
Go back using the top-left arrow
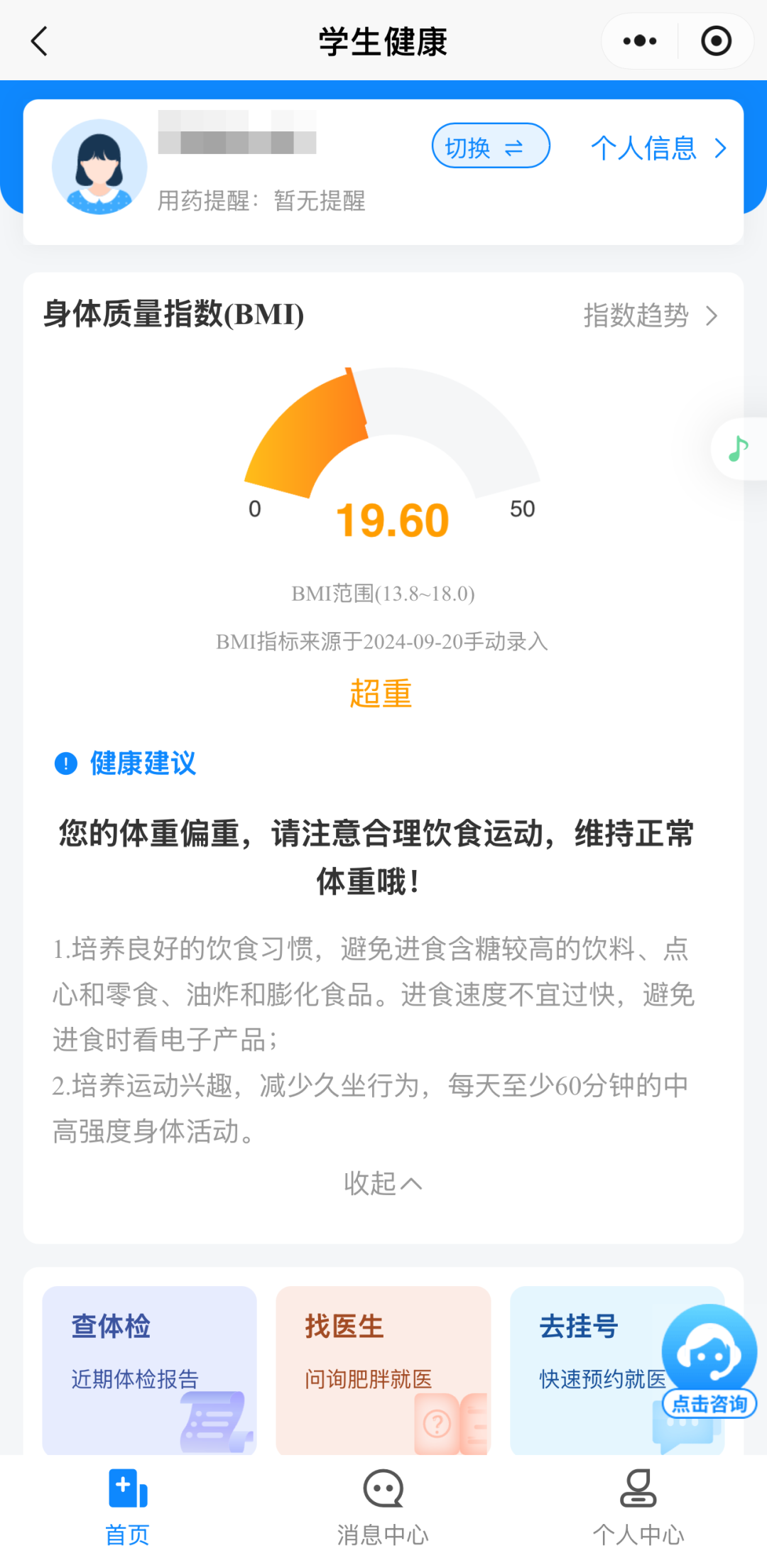coord(40,41)
